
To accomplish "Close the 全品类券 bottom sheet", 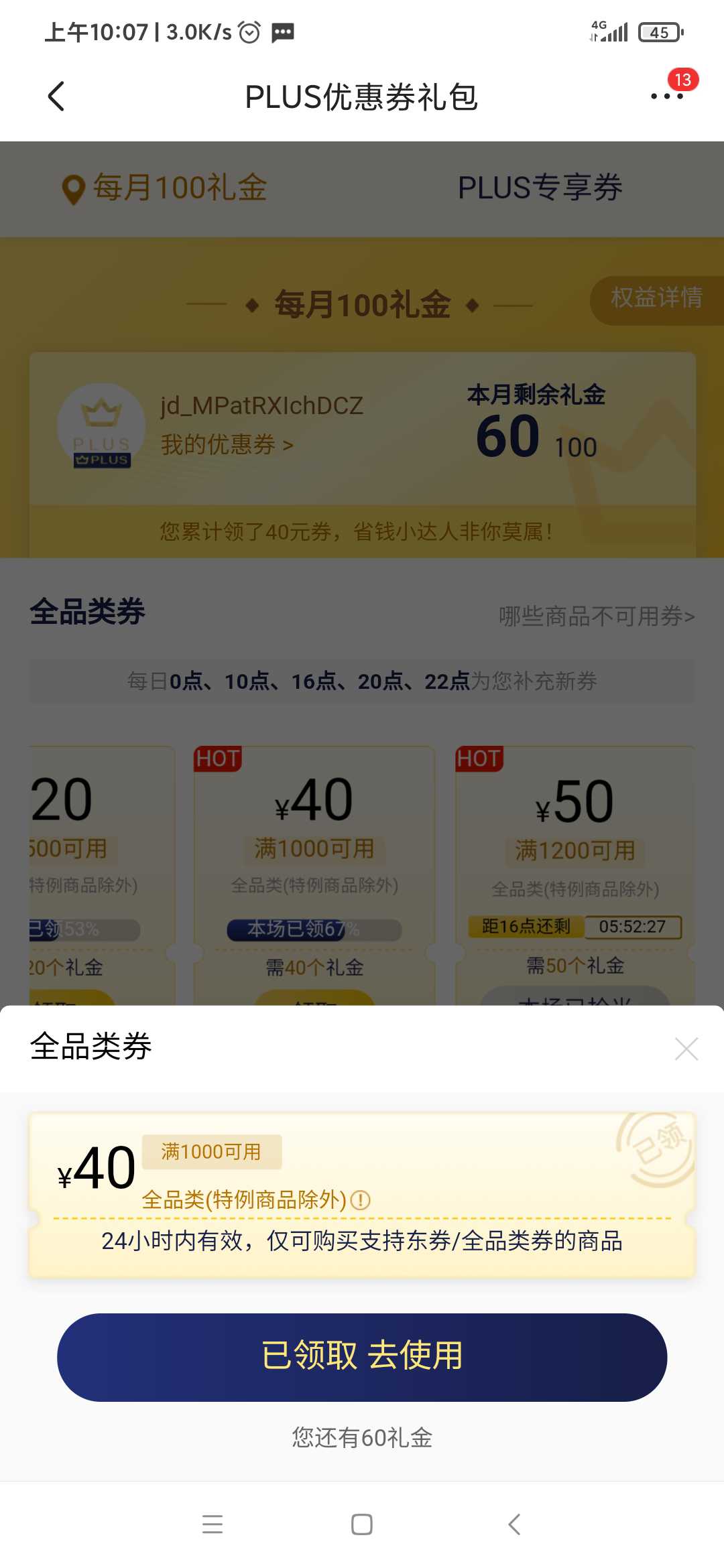I will point(686,1049).
